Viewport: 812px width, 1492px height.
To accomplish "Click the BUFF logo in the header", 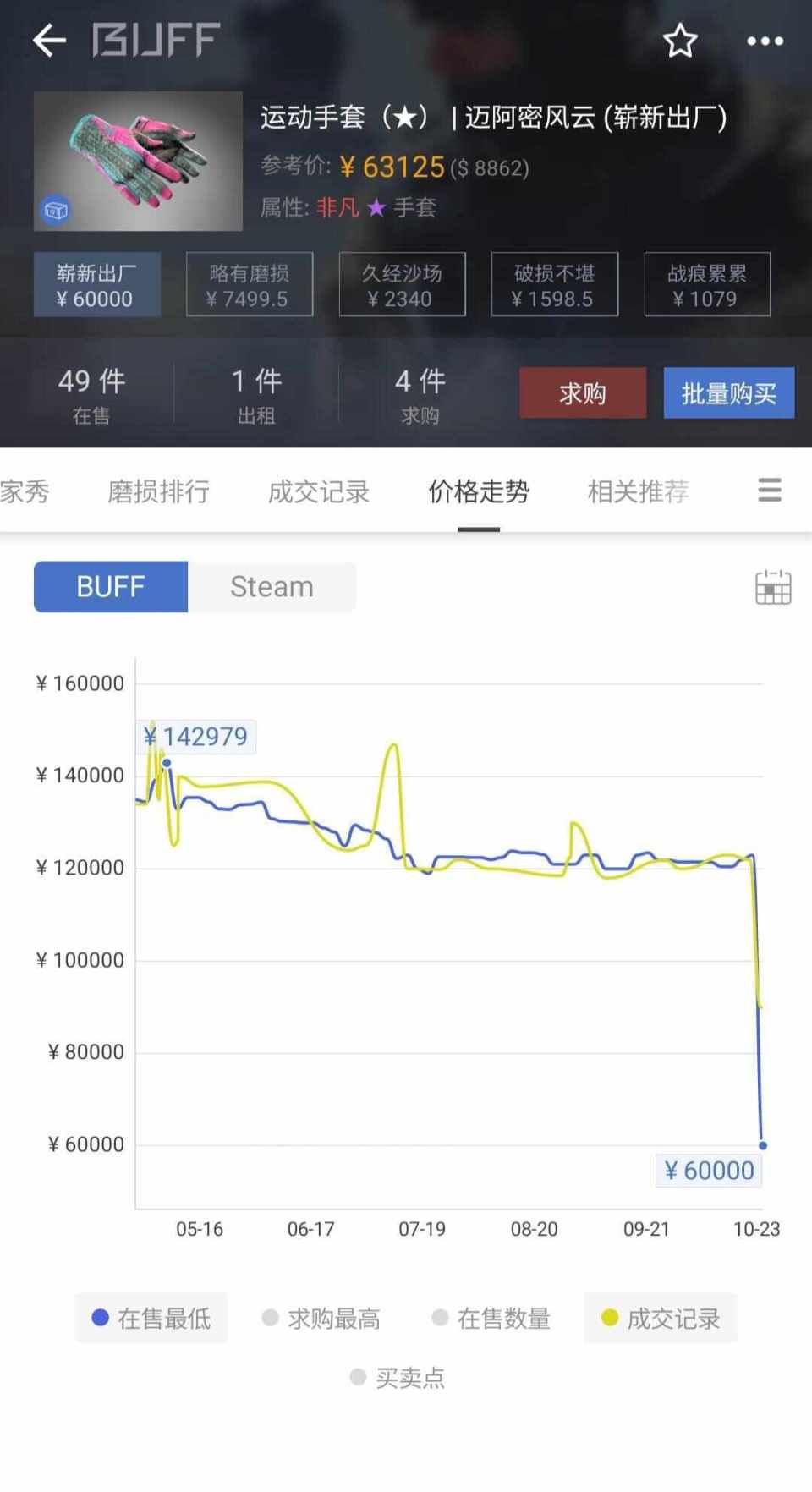I will pyautogui.click(x=156, y=40).
